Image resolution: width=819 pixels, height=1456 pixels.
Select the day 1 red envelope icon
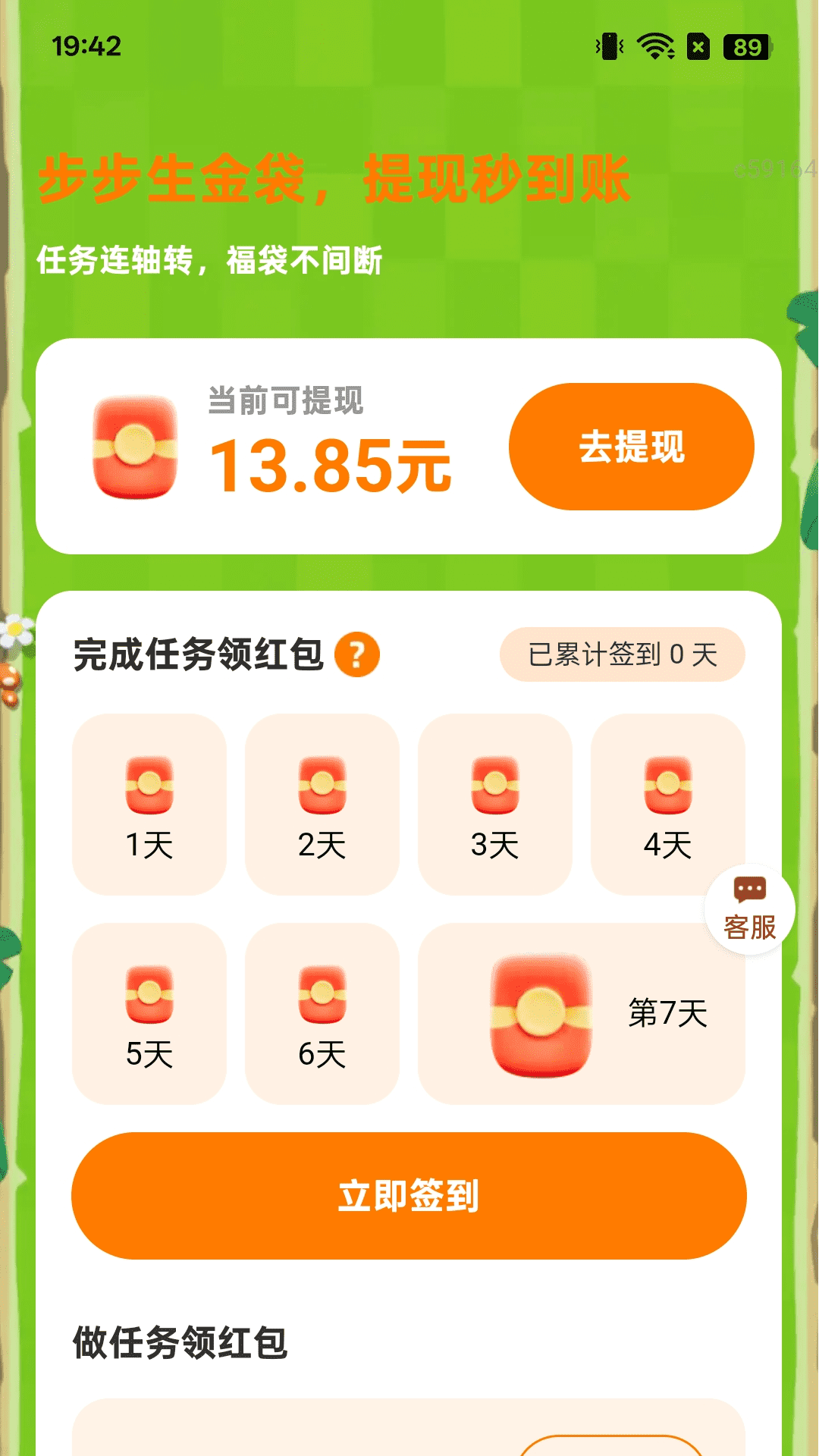[x=149, y=786]
